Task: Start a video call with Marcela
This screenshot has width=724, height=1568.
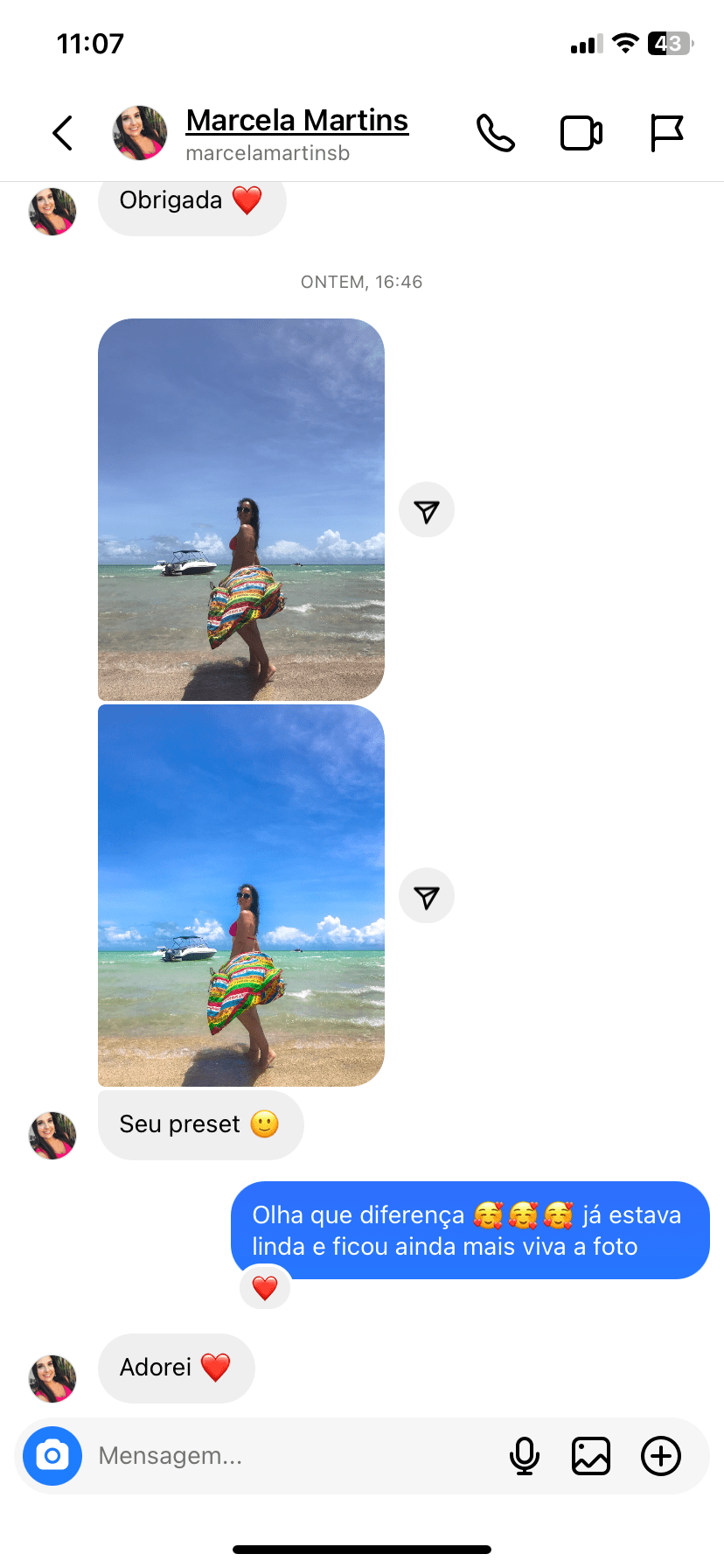Action: pyautogui.click(x=581, y=133)
